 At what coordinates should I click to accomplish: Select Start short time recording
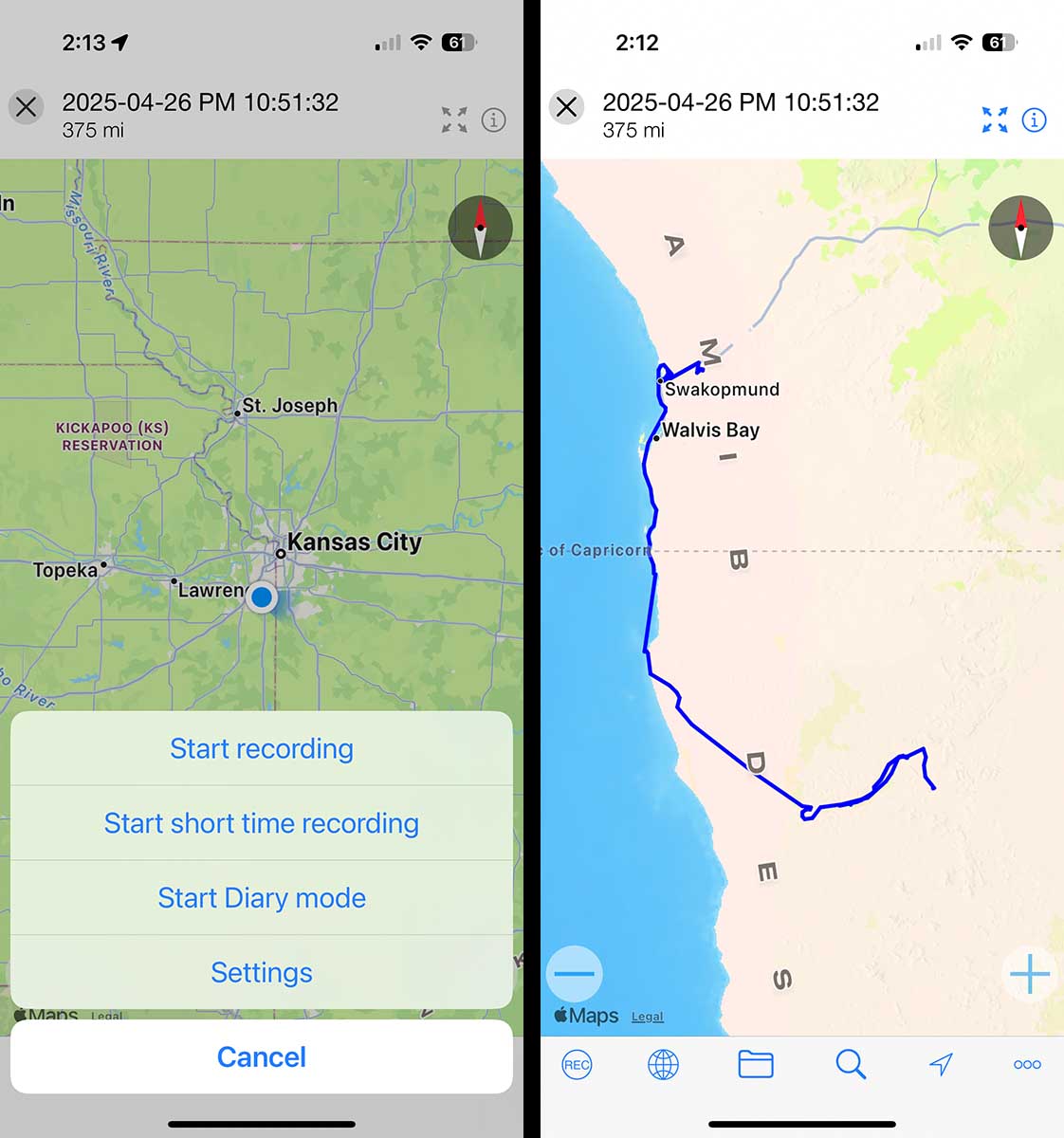click(262, 823)
